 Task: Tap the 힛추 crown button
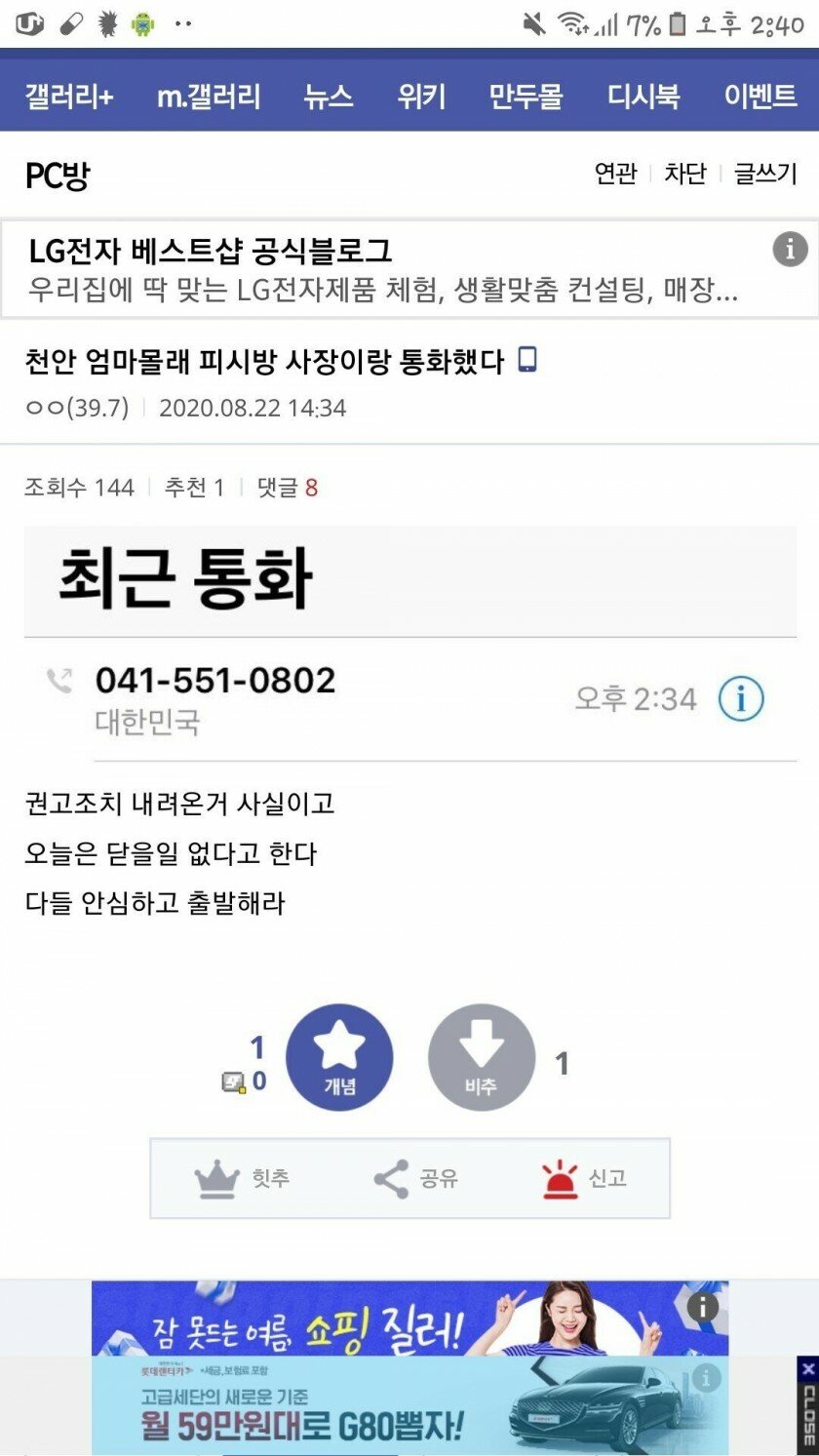coord(242,1179)
